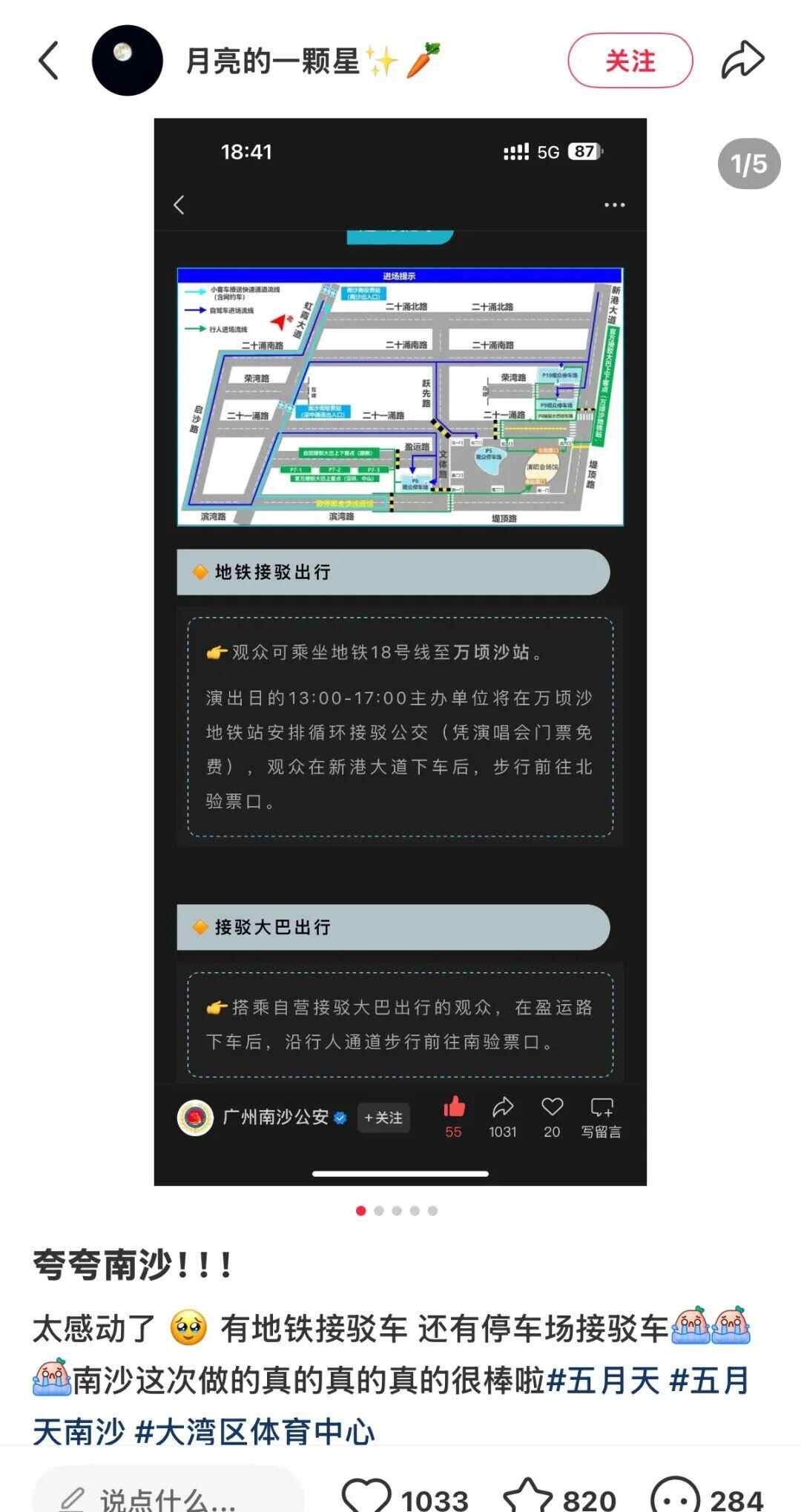The image size is (801, 1512).
Task: Tap the image page indicator dots
Action: coord(397,1211)
